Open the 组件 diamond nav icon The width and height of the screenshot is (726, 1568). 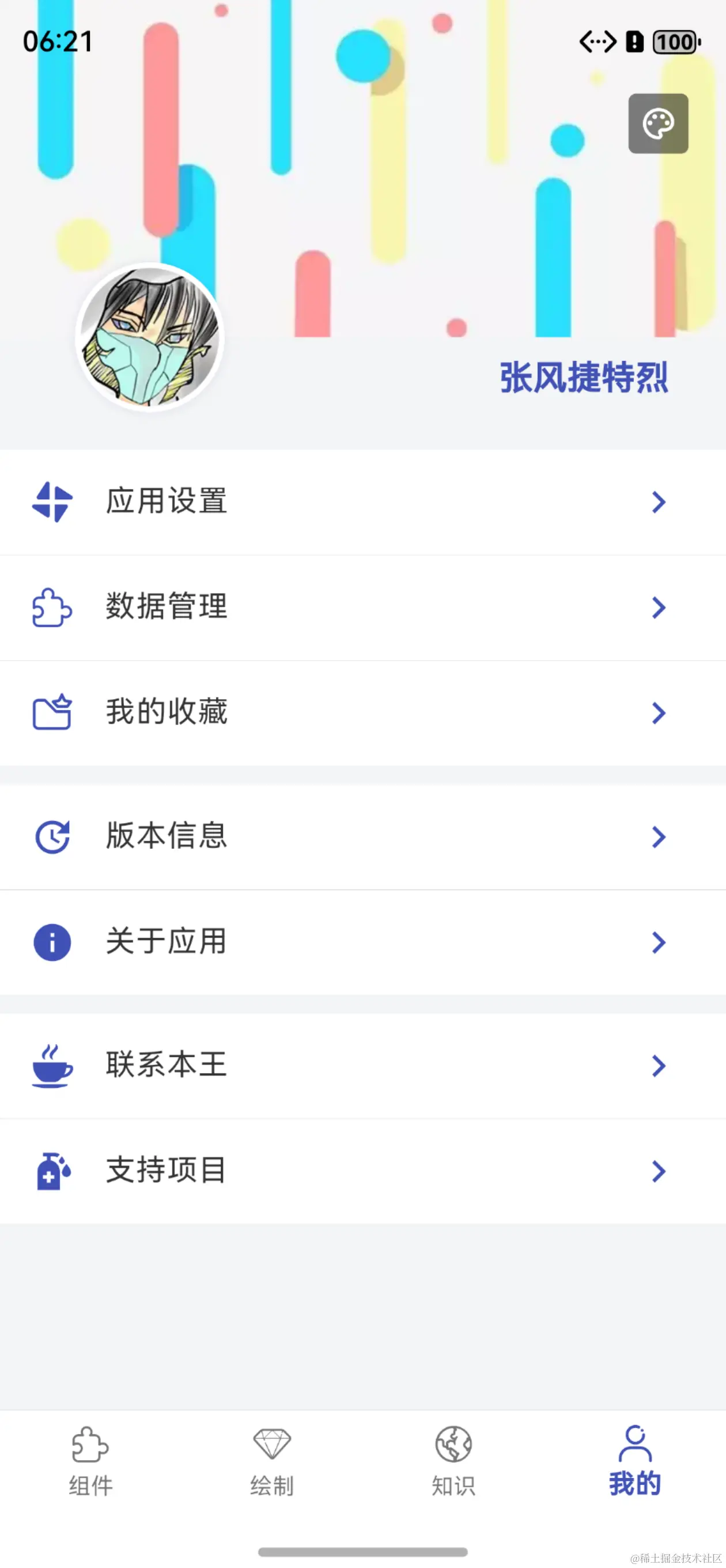tap(89, 1458)
